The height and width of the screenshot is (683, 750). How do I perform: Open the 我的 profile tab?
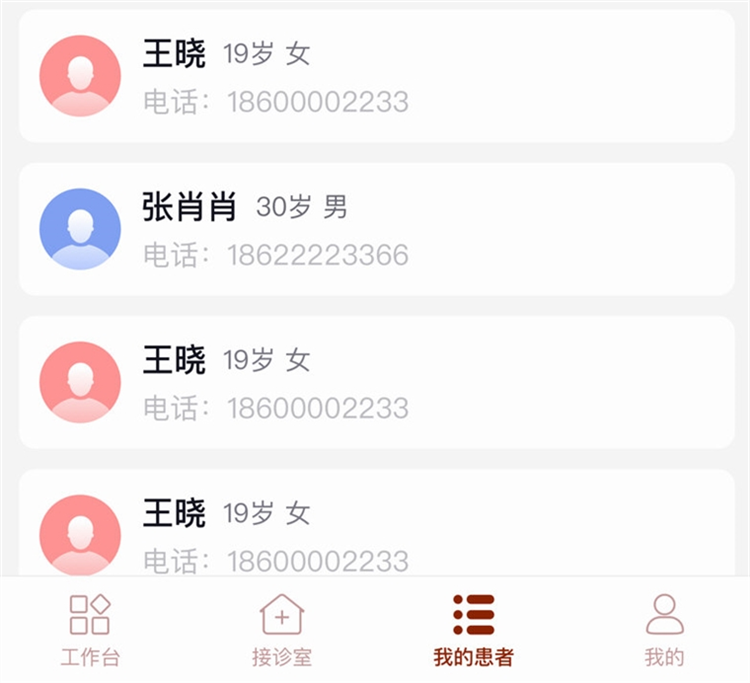point(664,630)
